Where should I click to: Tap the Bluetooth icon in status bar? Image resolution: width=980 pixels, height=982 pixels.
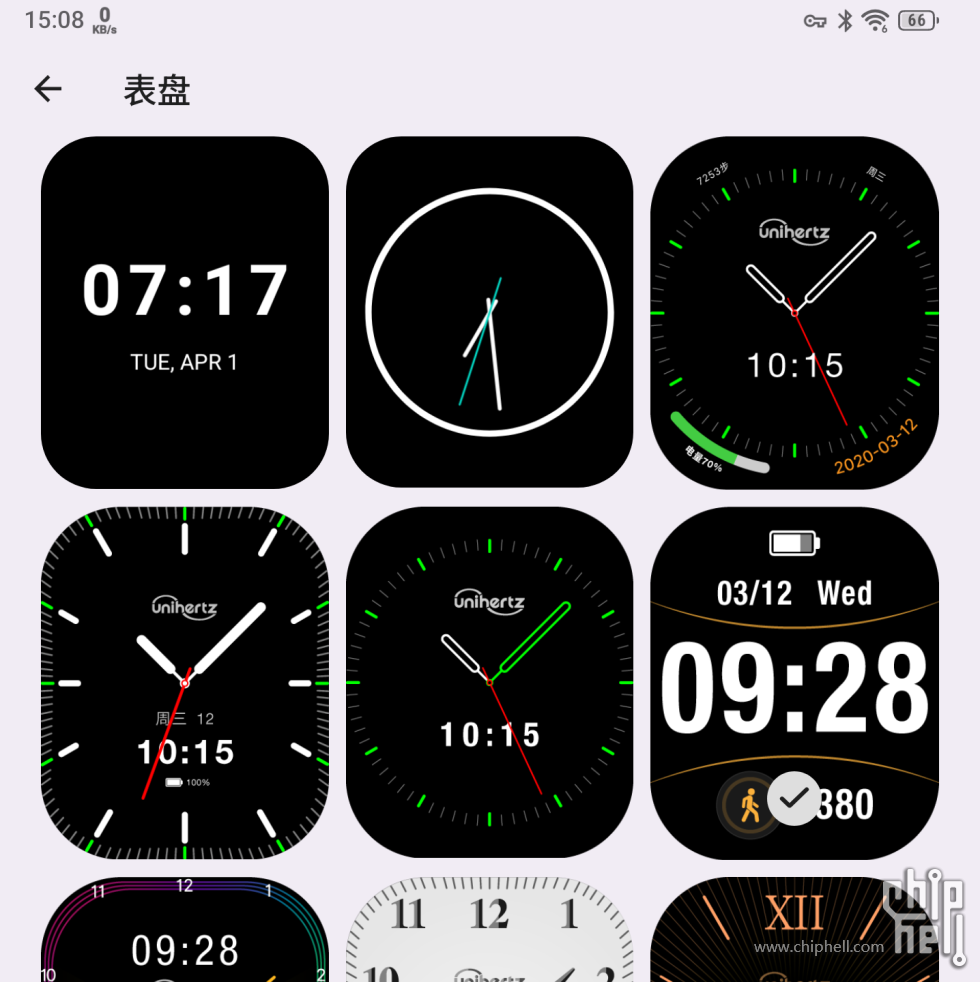pos(843,20)
